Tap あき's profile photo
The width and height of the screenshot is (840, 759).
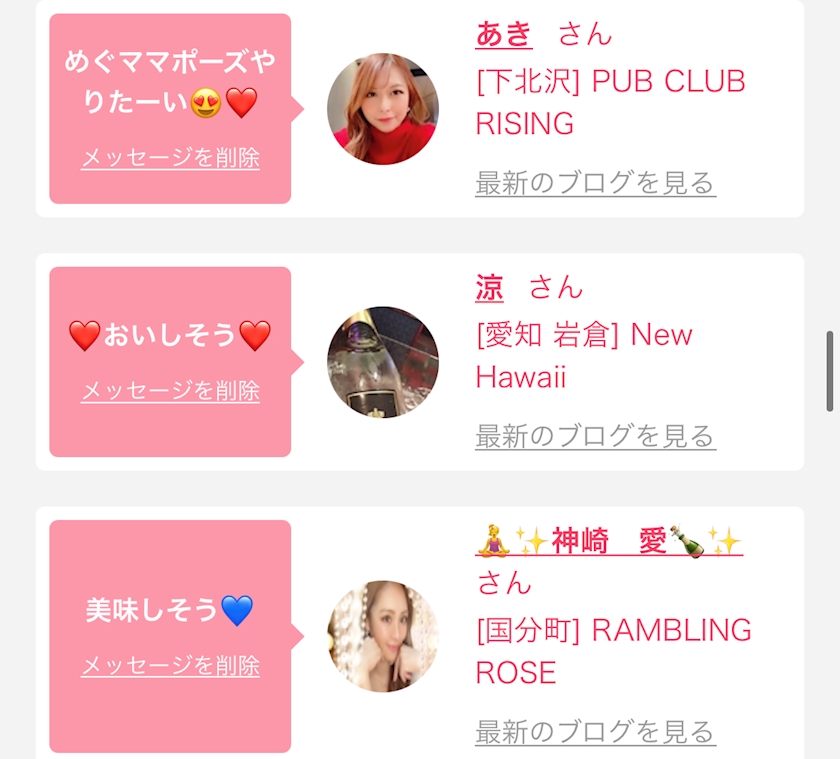tap(383, 109)
